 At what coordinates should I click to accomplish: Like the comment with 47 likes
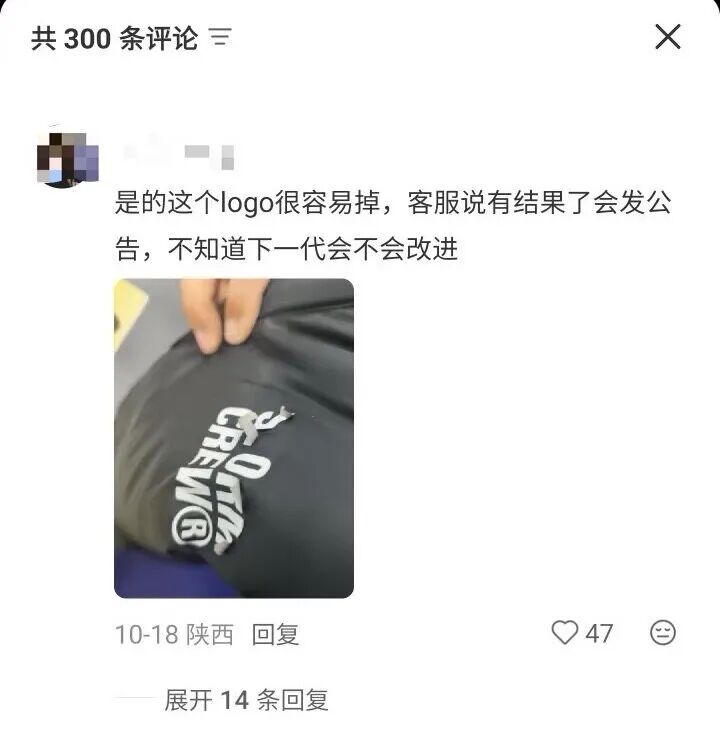[566, 633]
